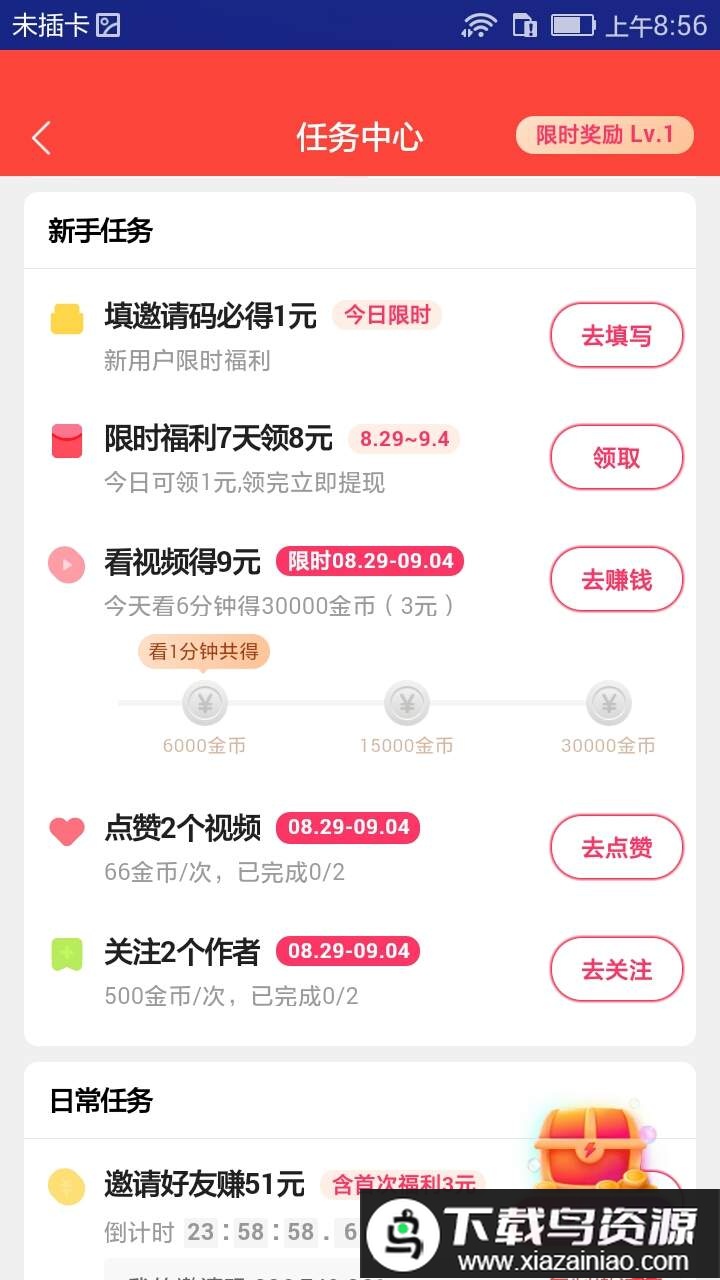Tap 去赚钱 for the watch-video task
The image size is (720, 1280).
[616, 580]
